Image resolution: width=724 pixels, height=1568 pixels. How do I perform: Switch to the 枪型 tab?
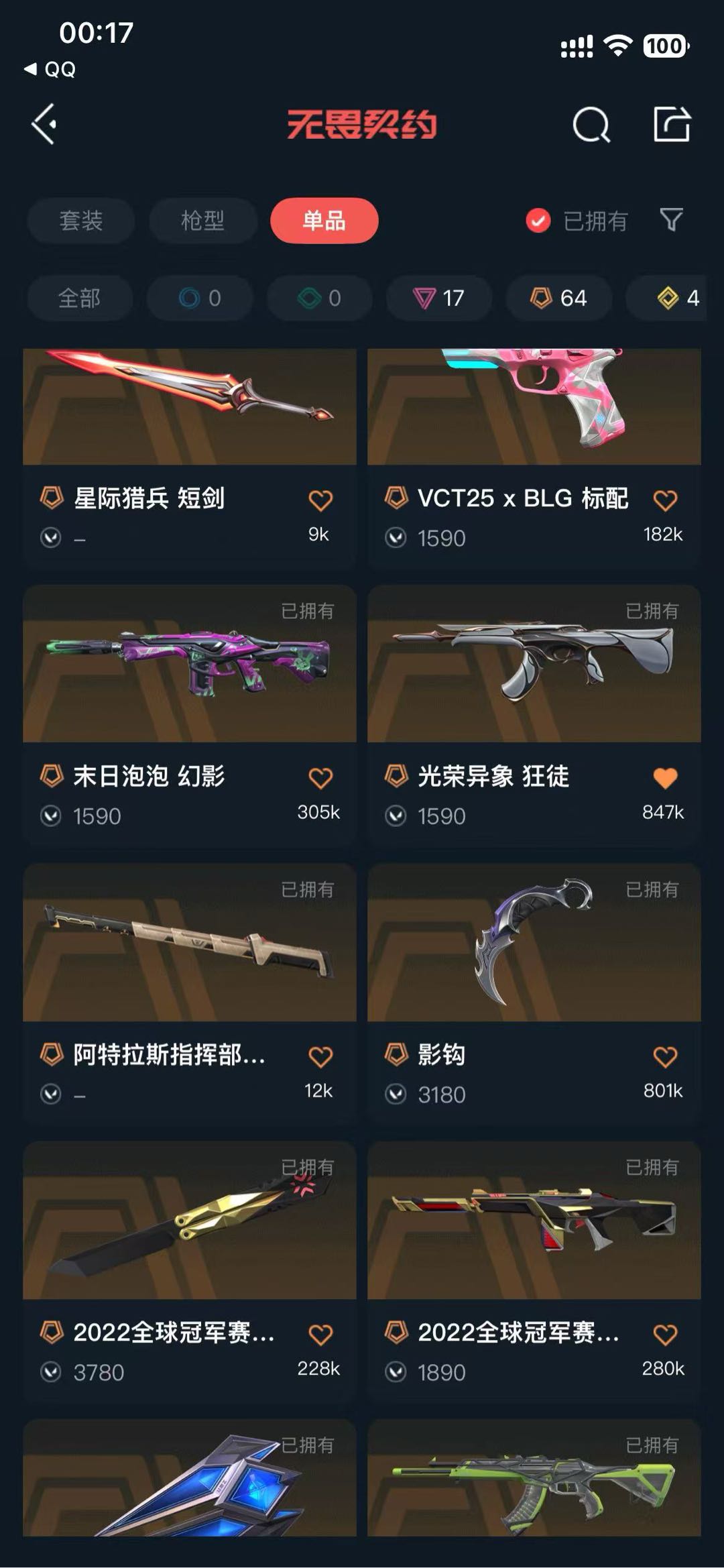(x=202, y=221)
